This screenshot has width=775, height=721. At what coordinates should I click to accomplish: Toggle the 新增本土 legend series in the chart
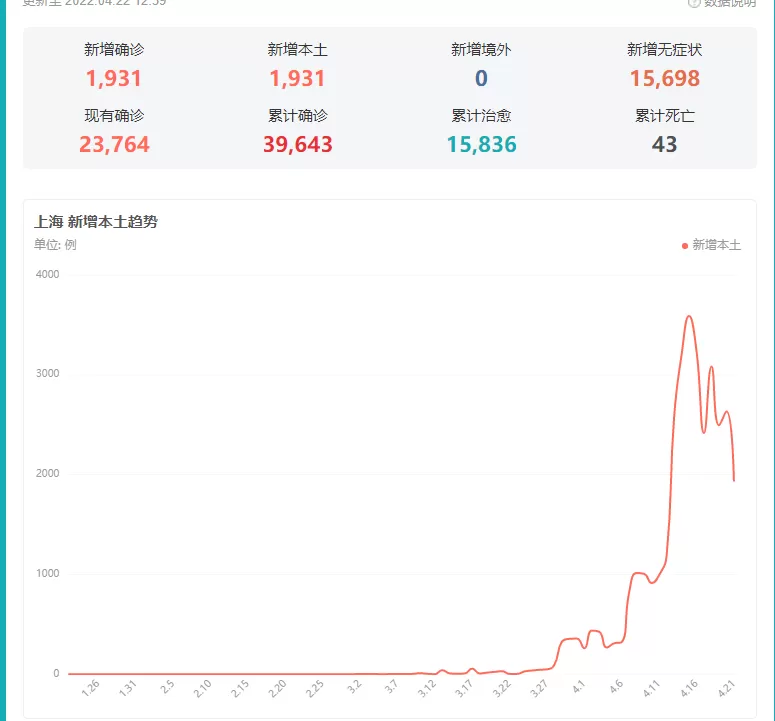(711, 245)
